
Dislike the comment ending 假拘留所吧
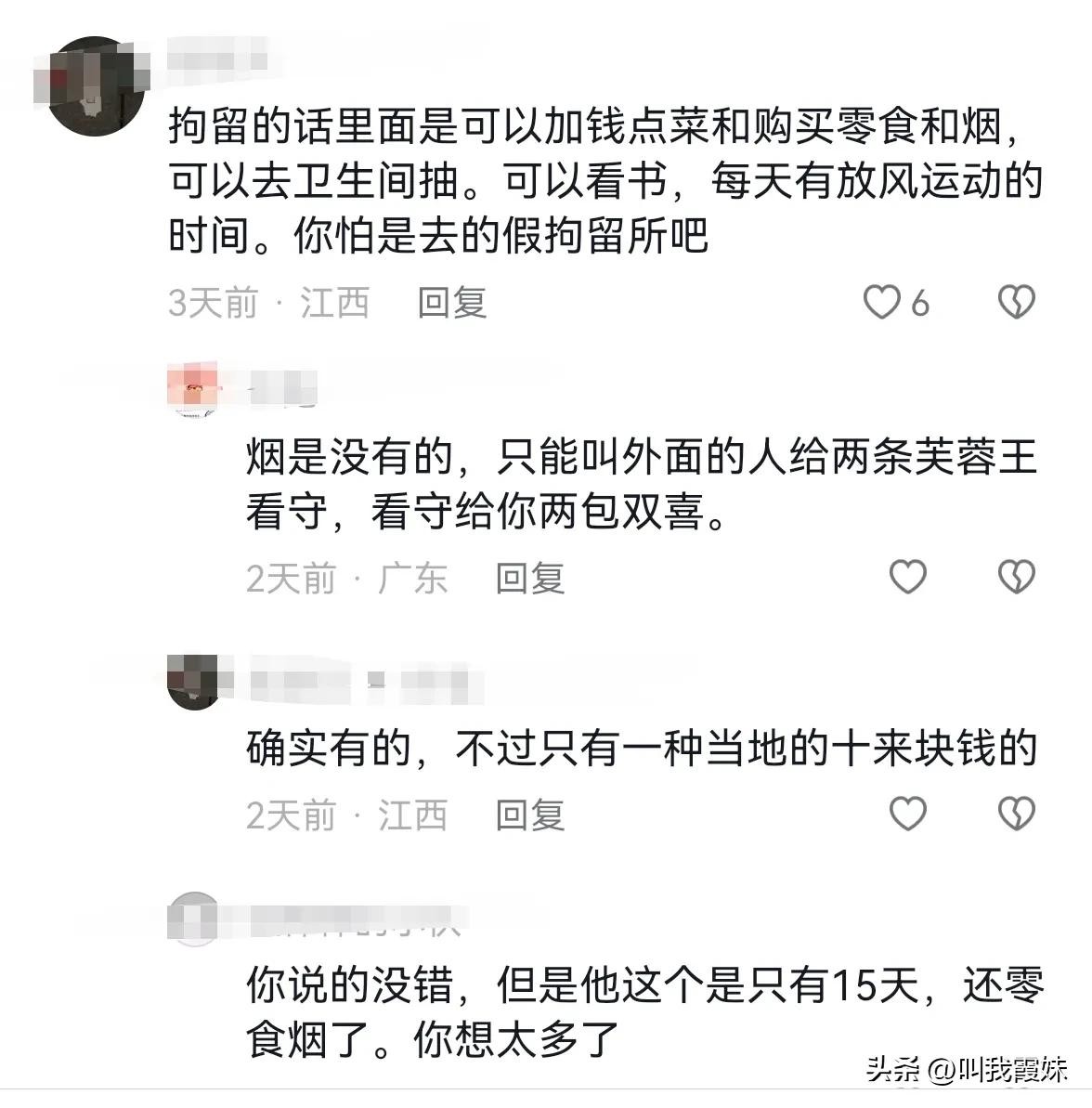click(x=1015, y=303)
